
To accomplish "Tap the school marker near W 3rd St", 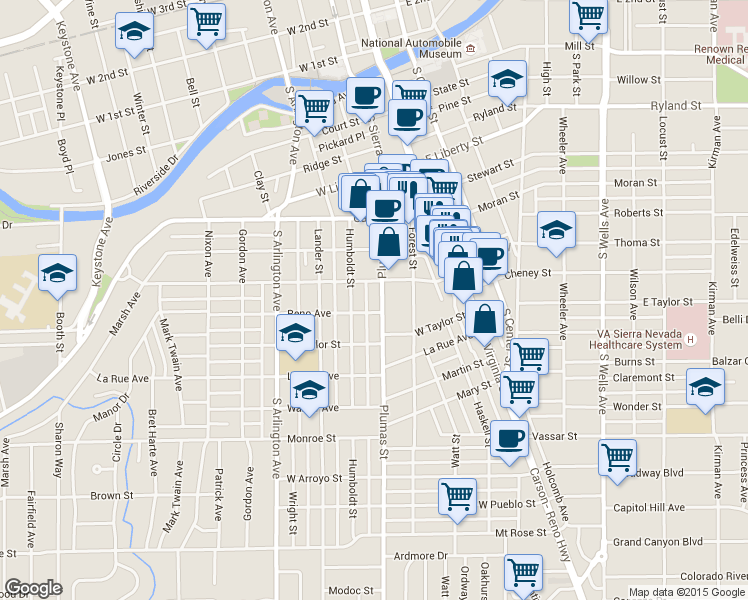I will [x=132, y=33].
